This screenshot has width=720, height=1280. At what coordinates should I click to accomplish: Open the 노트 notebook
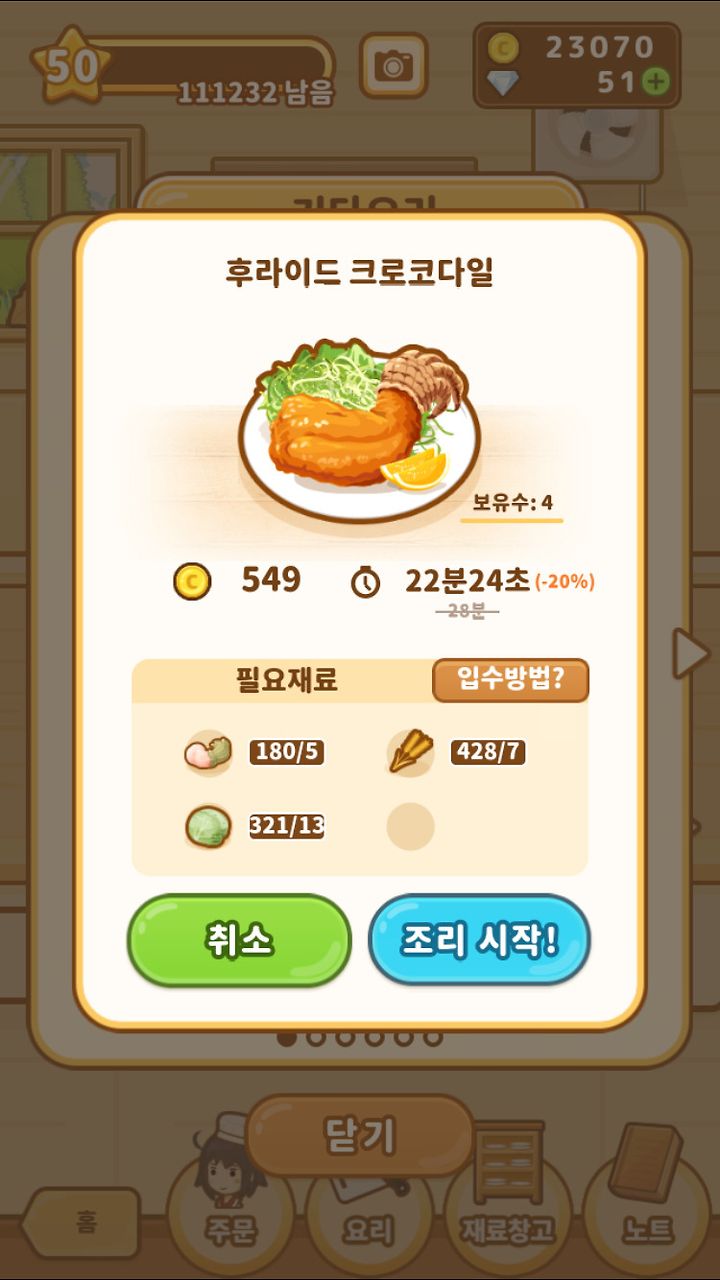pyautogui.click(x=645, y=1208)
